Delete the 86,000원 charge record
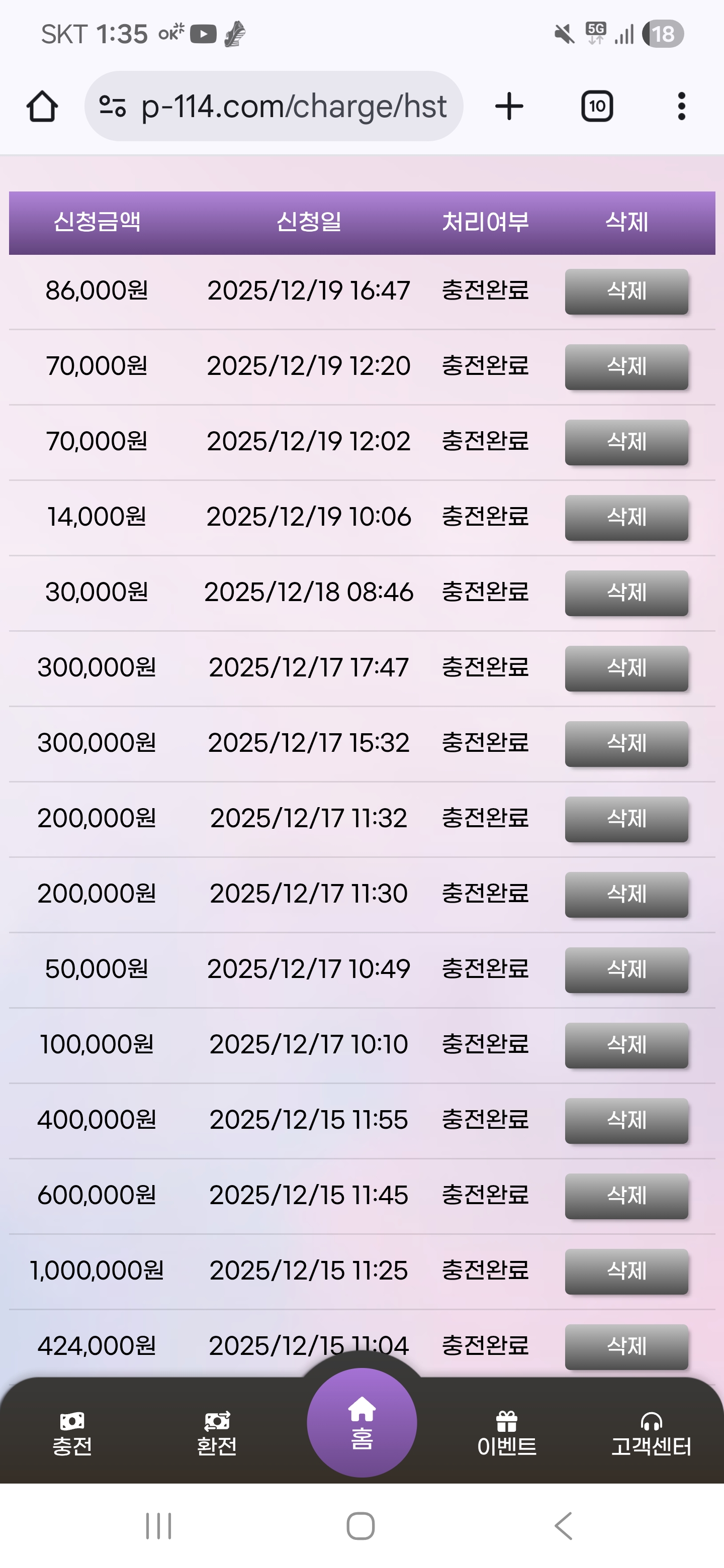This screenshot has width=724, height=1568. pos(626,291)
